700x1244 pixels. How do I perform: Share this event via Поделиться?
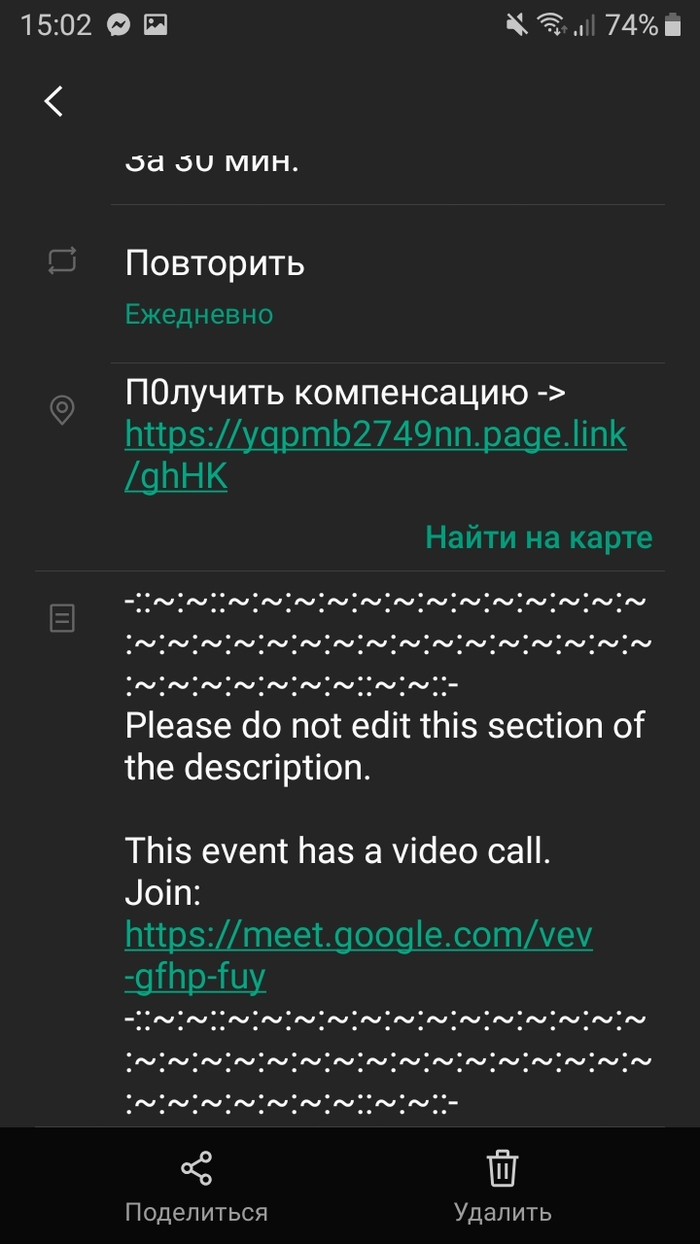pyautogui.click(x=196, y=1186)
